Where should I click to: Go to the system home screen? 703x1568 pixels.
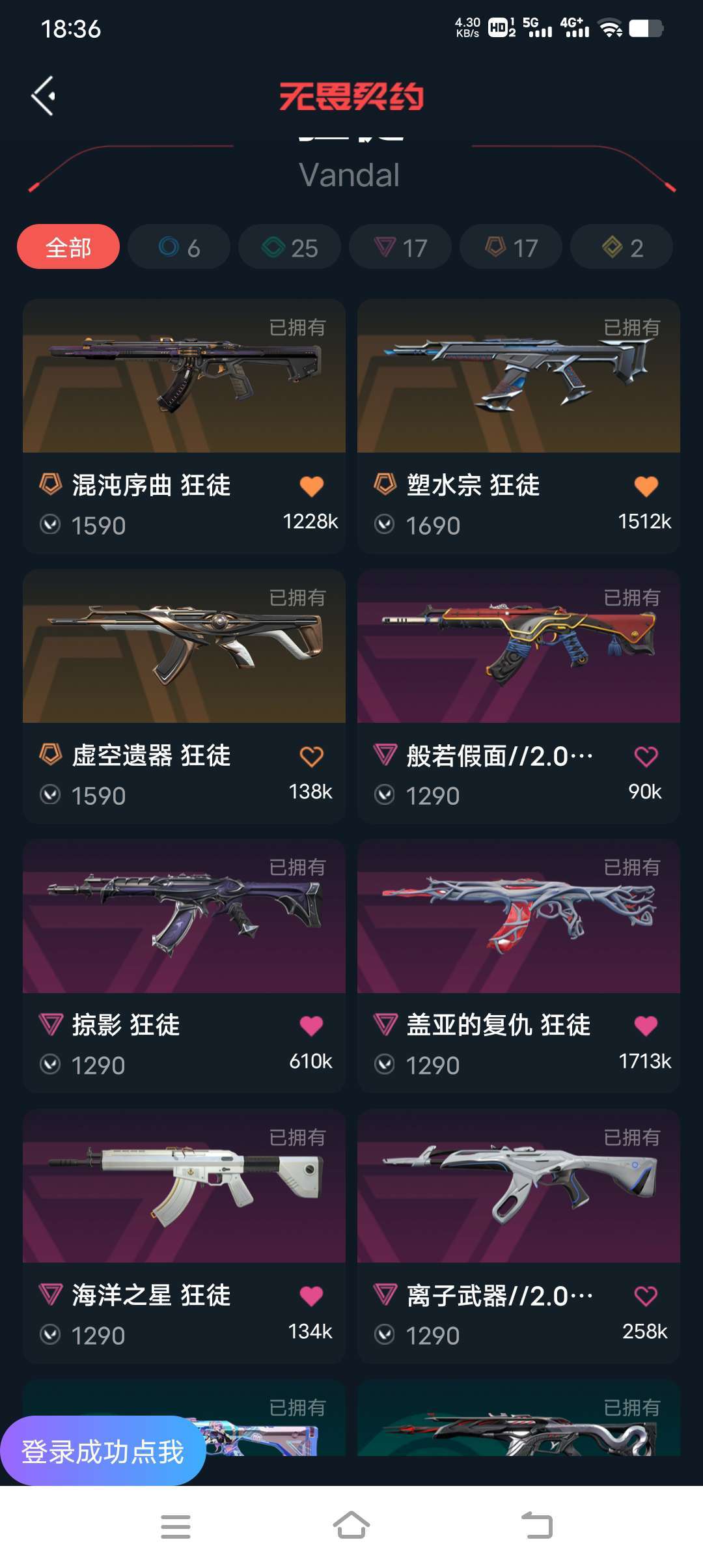pyautogui.click(x=351, y=1526)
